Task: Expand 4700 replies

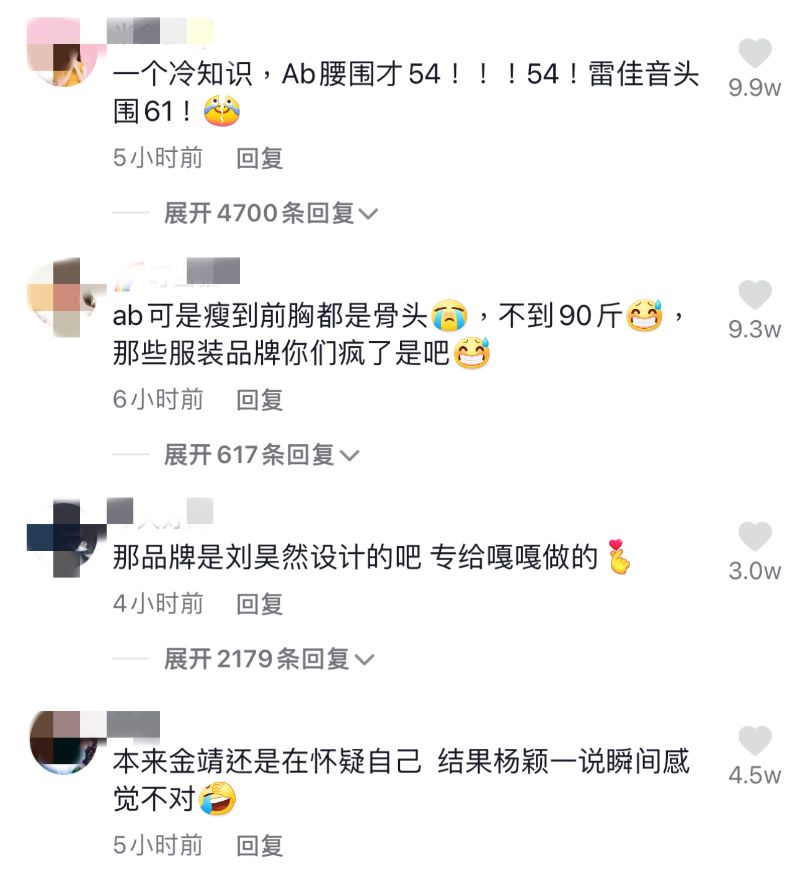Action: pos(270,213)
